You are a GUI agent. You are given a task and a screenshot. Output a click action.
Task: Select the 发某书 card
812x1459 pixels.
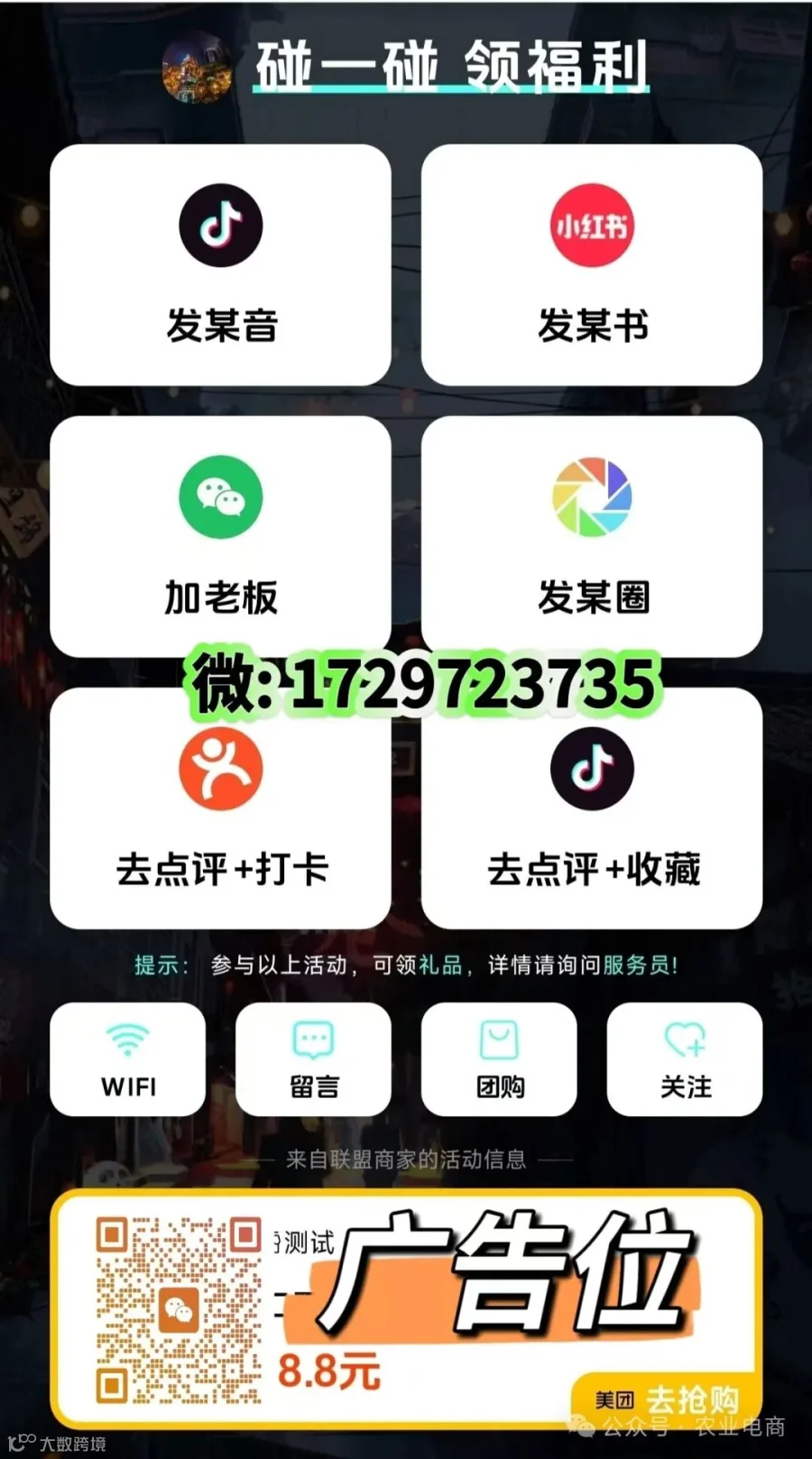(592, 264)
